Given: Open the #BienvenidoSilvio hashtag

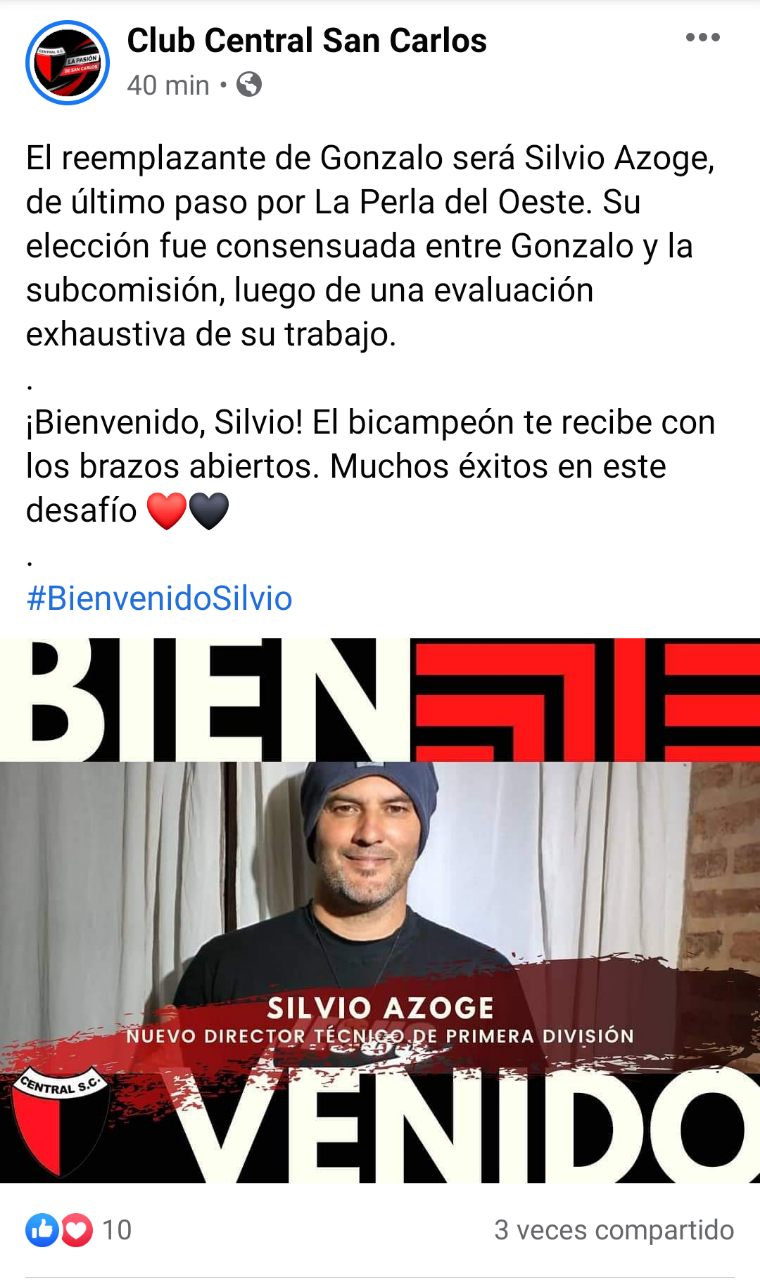Looking at the screenshot, I should coord(159,598).
